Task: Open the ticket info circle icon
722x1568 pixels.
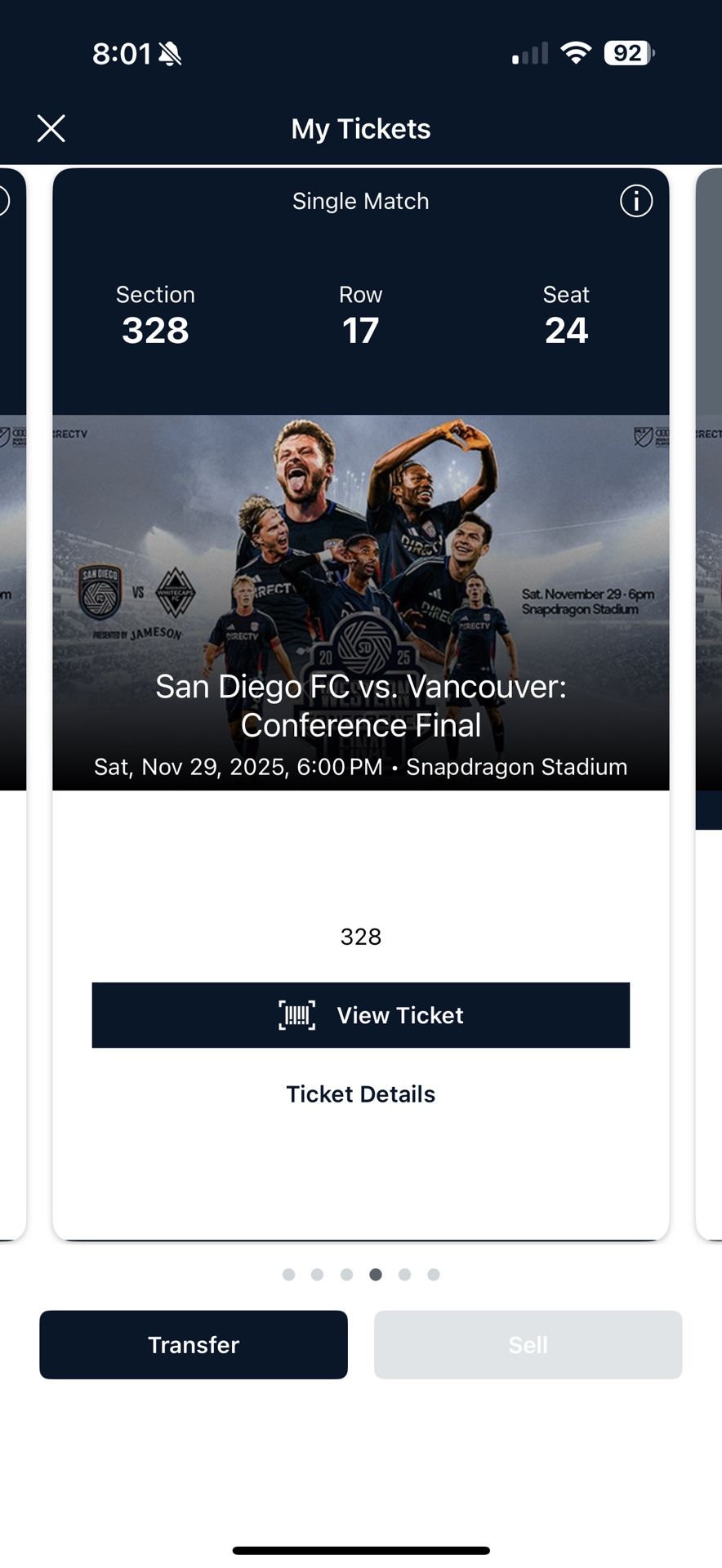Action: click(x=635, y=201)
